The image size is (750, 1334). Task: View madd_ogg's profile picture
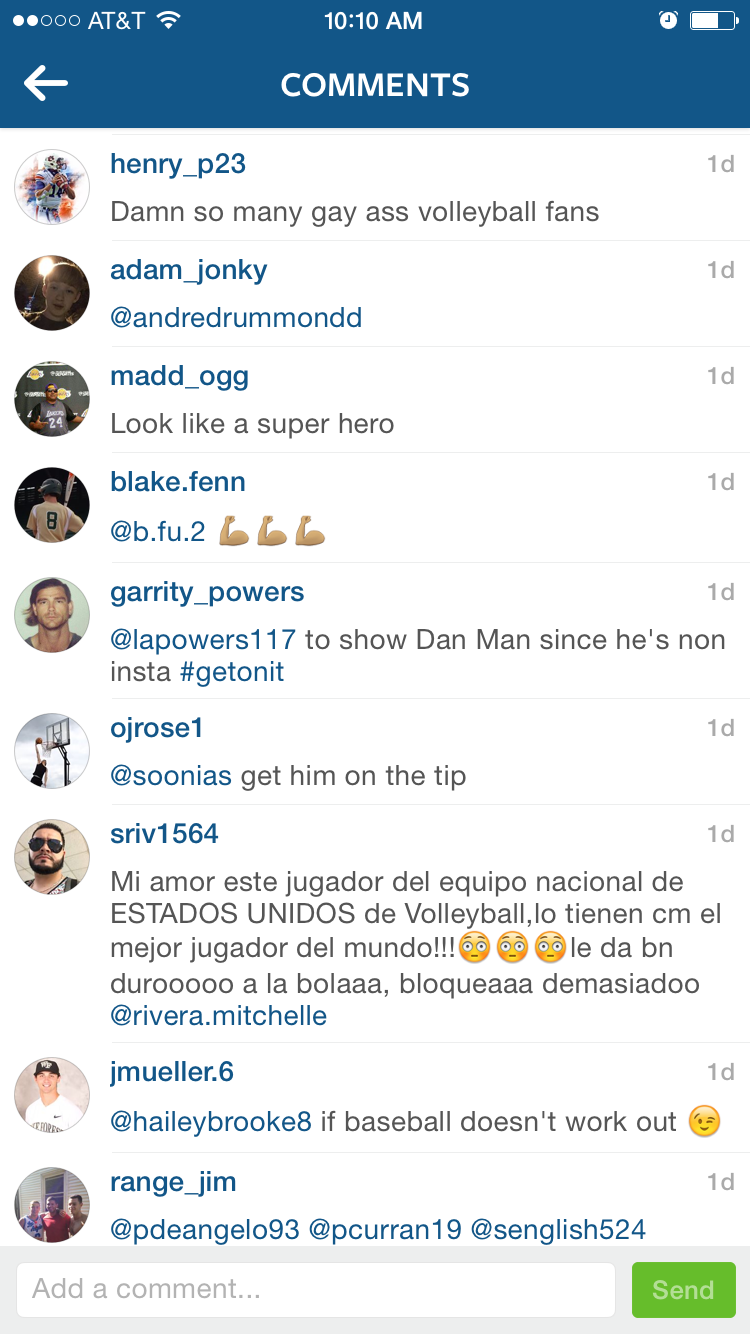pyautogui.click(x=52, y=399)
